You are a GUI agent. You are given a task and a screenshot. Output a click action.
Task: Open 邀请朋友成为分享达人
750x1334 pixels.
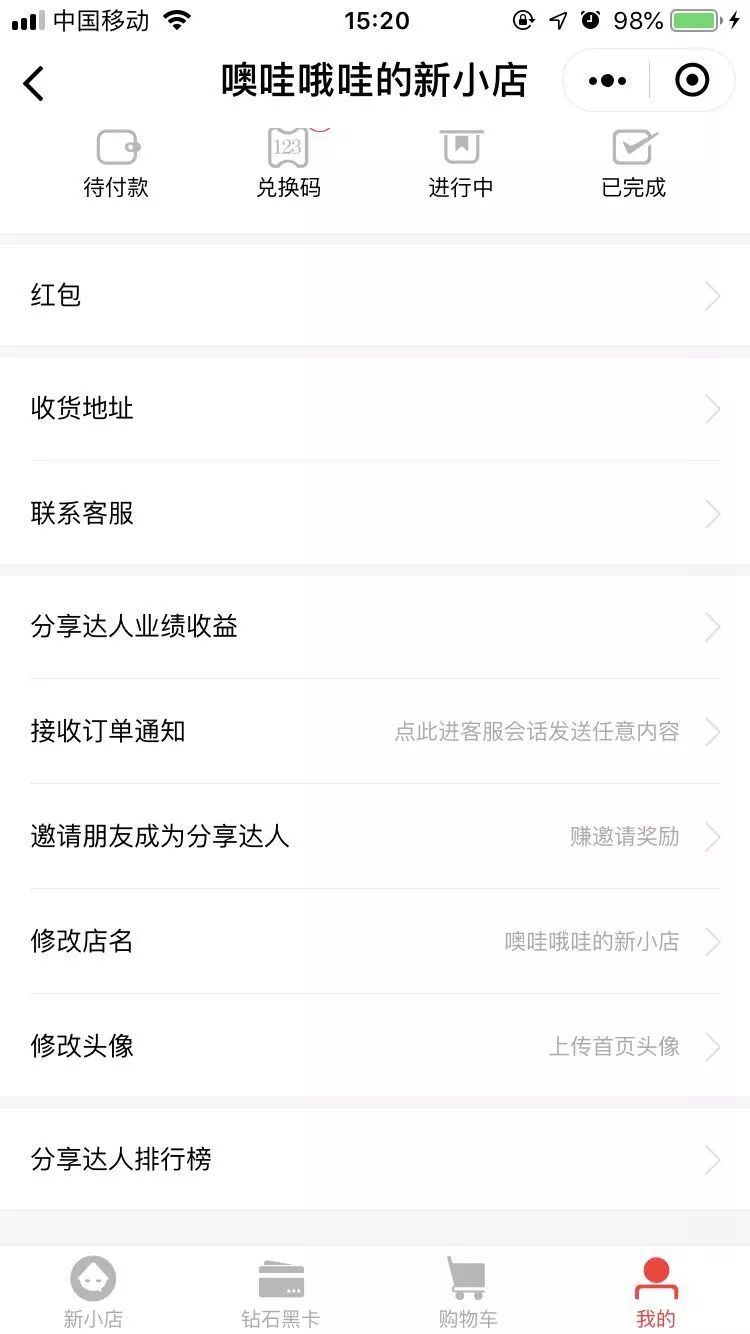(x=375, y=836)
